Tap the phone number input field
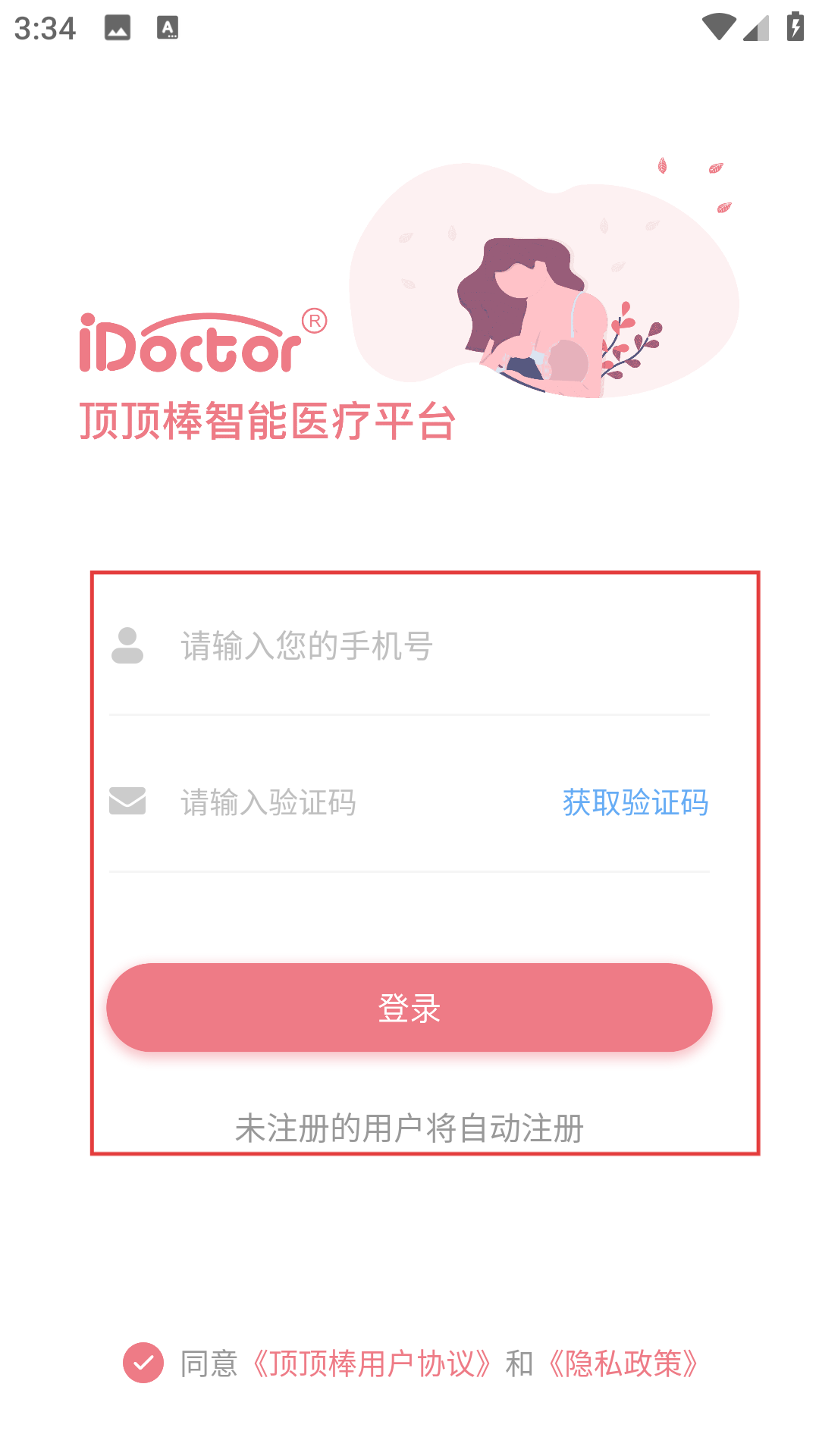819x1456 pixels. [425, 646]
